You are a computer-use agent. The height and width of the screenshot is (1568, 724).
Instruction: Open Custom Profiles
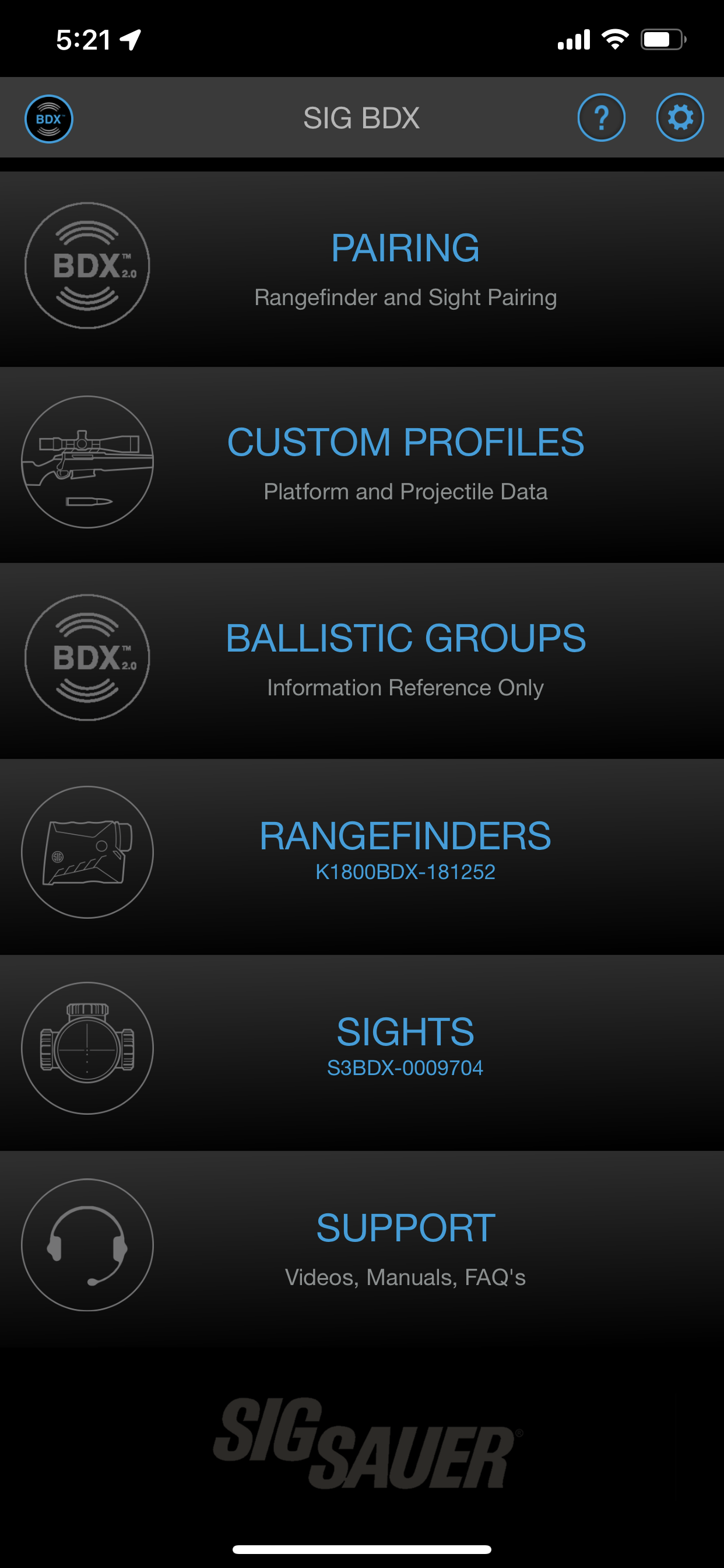362,464
